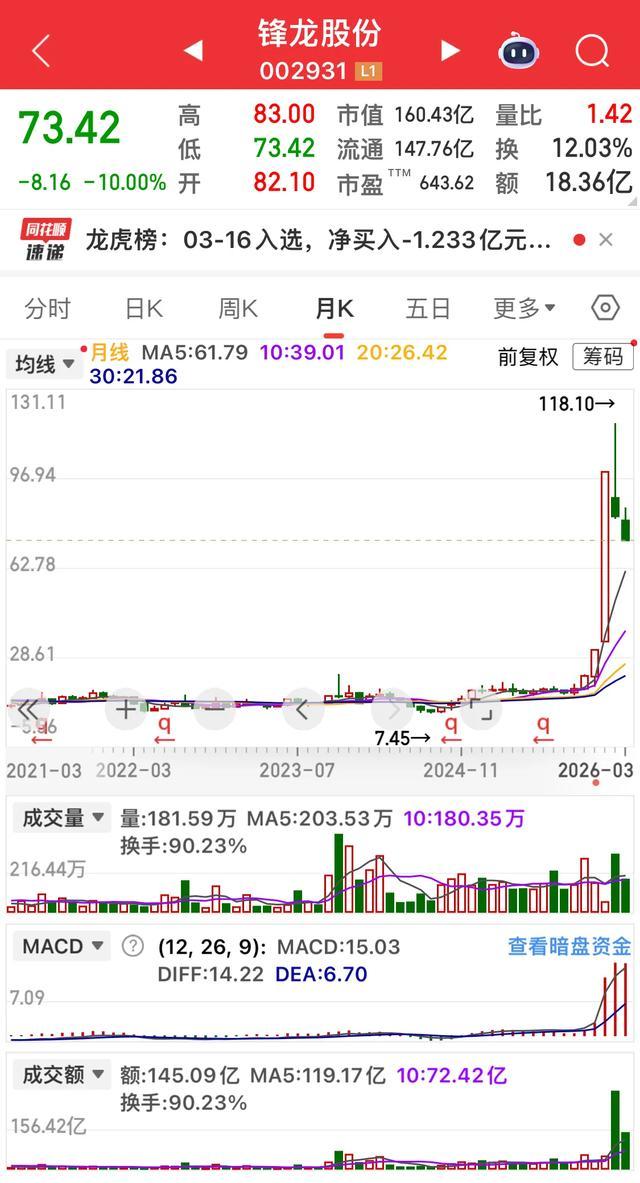Open the 成交量 indicator dropdown
Viewport: 640px width, 1183px height.
[59, 818]
